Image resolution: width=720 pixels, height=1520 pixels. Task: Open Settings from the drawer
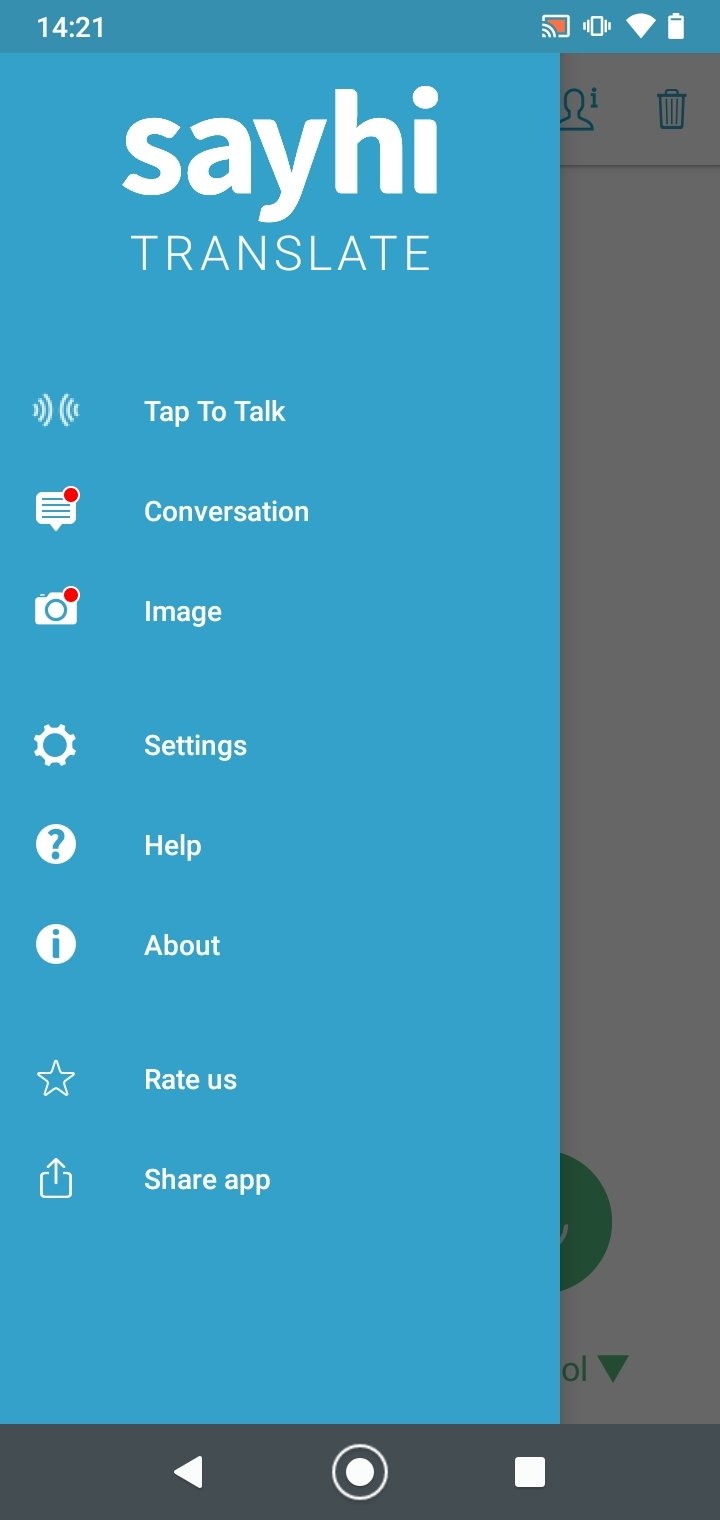280,745
